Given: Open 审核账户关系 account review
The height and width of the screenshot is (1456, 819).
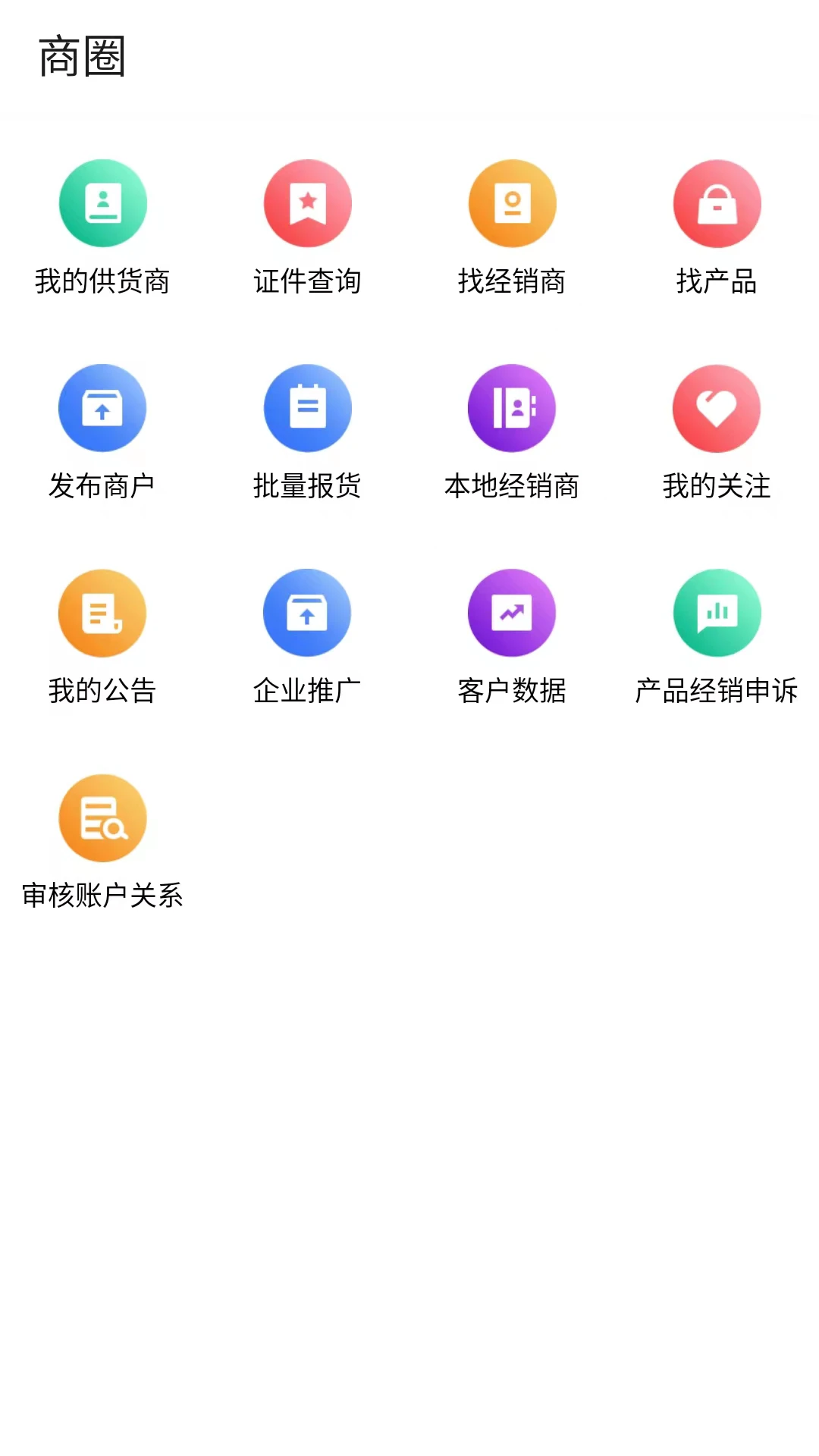Looking at the screenshot, I should point(102,817).
